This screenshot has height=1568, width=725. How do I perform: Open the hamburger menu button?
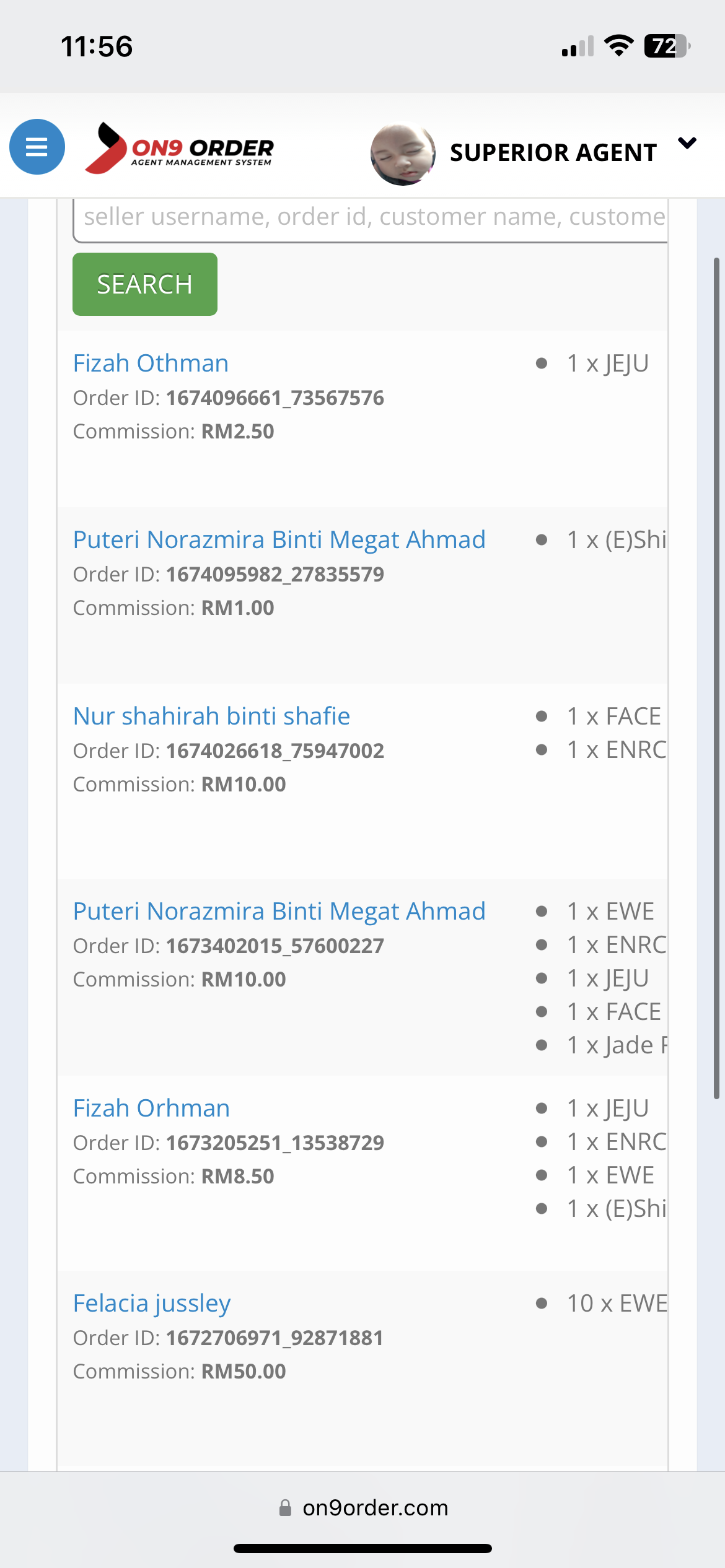pyautogui.click(x=37, y=147)
